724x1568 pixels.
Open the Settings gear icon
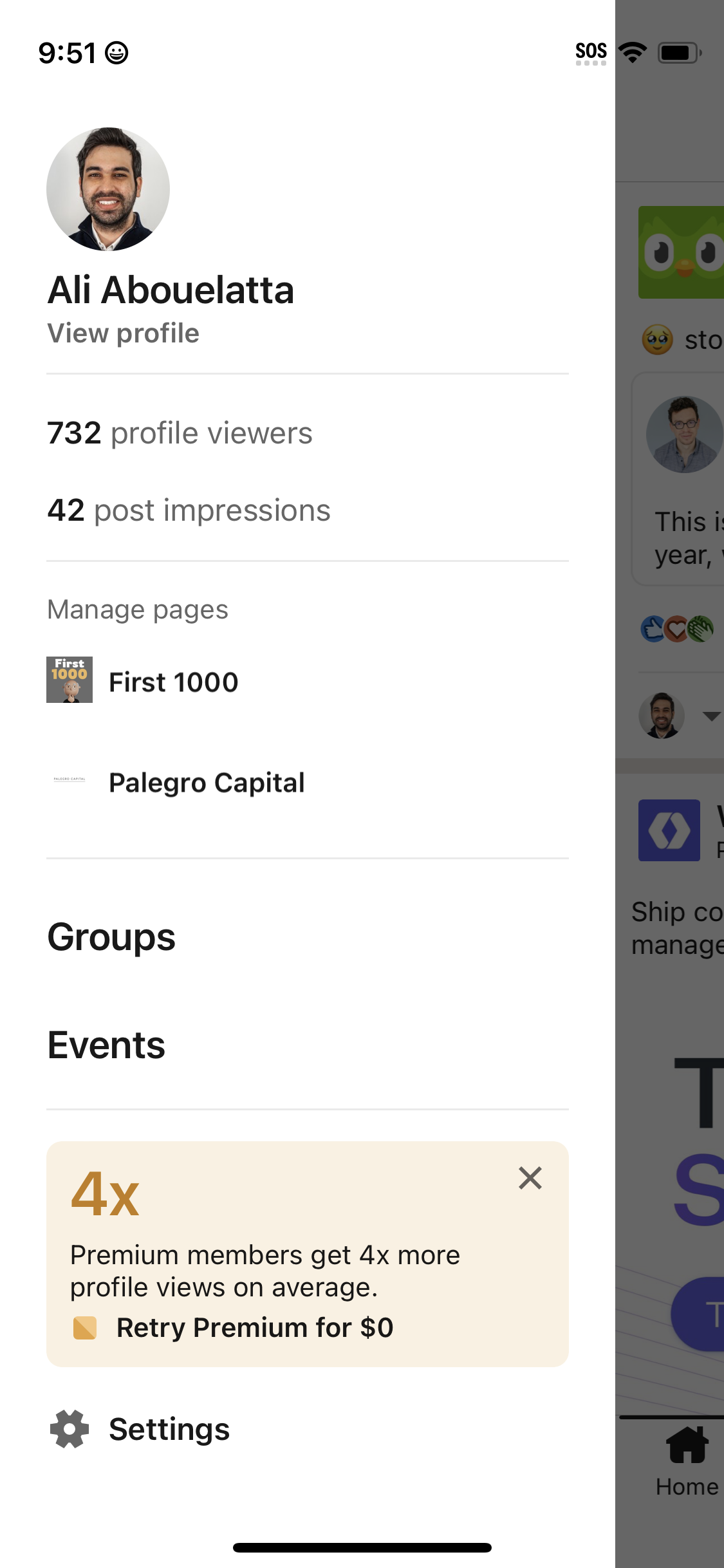[68, 1429]
